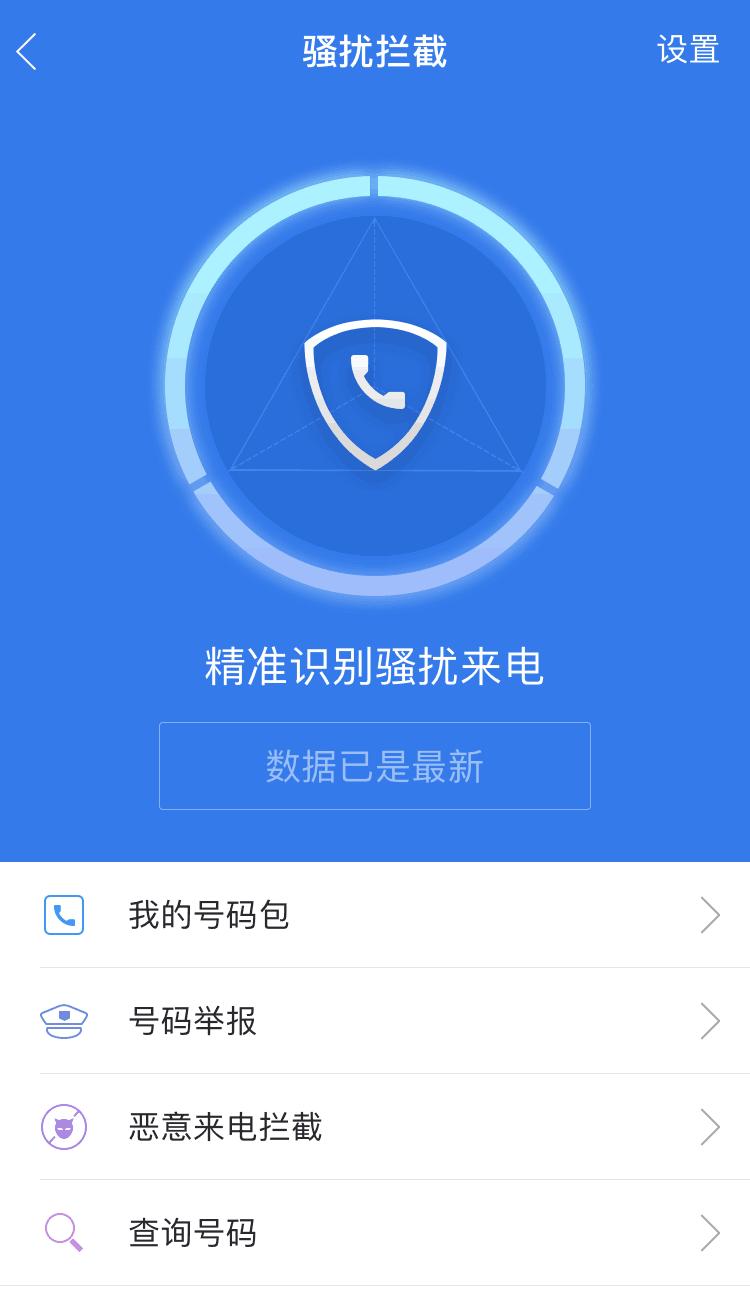Viewport: 750px width, 1300px height.
Task: Expand 恶意来电拦截 via its chevron
Action: click(710, 1128)
